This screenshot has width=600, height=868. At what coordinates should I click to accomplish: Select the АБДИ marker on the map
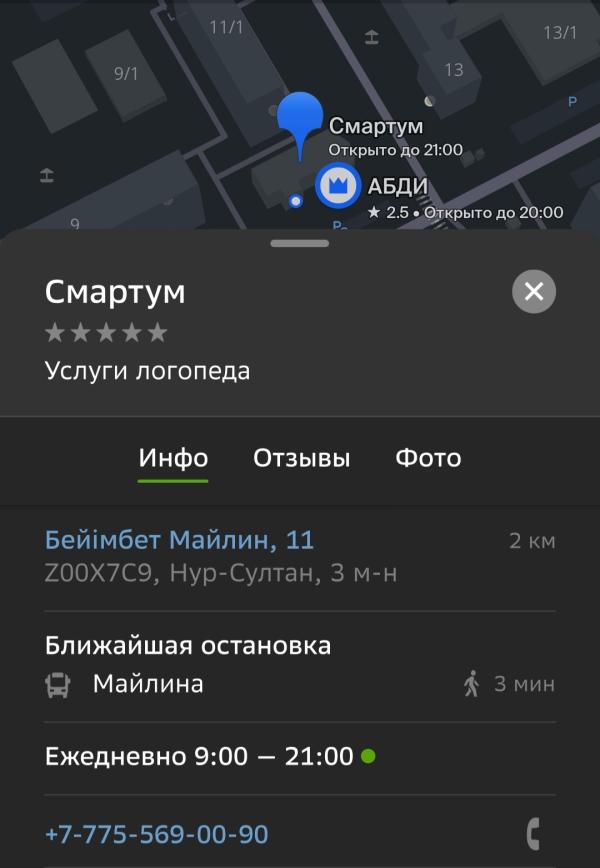[x=338, y=185]
